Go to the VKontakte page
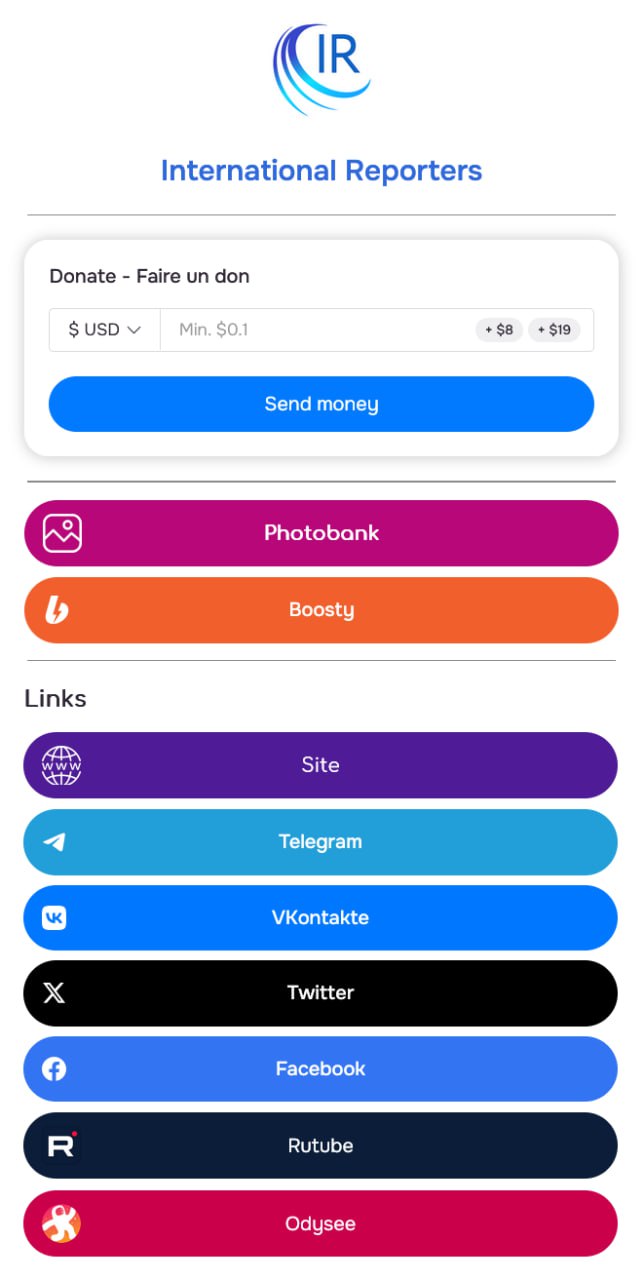Screen dimensions: 643x1280 pos(321,918)
